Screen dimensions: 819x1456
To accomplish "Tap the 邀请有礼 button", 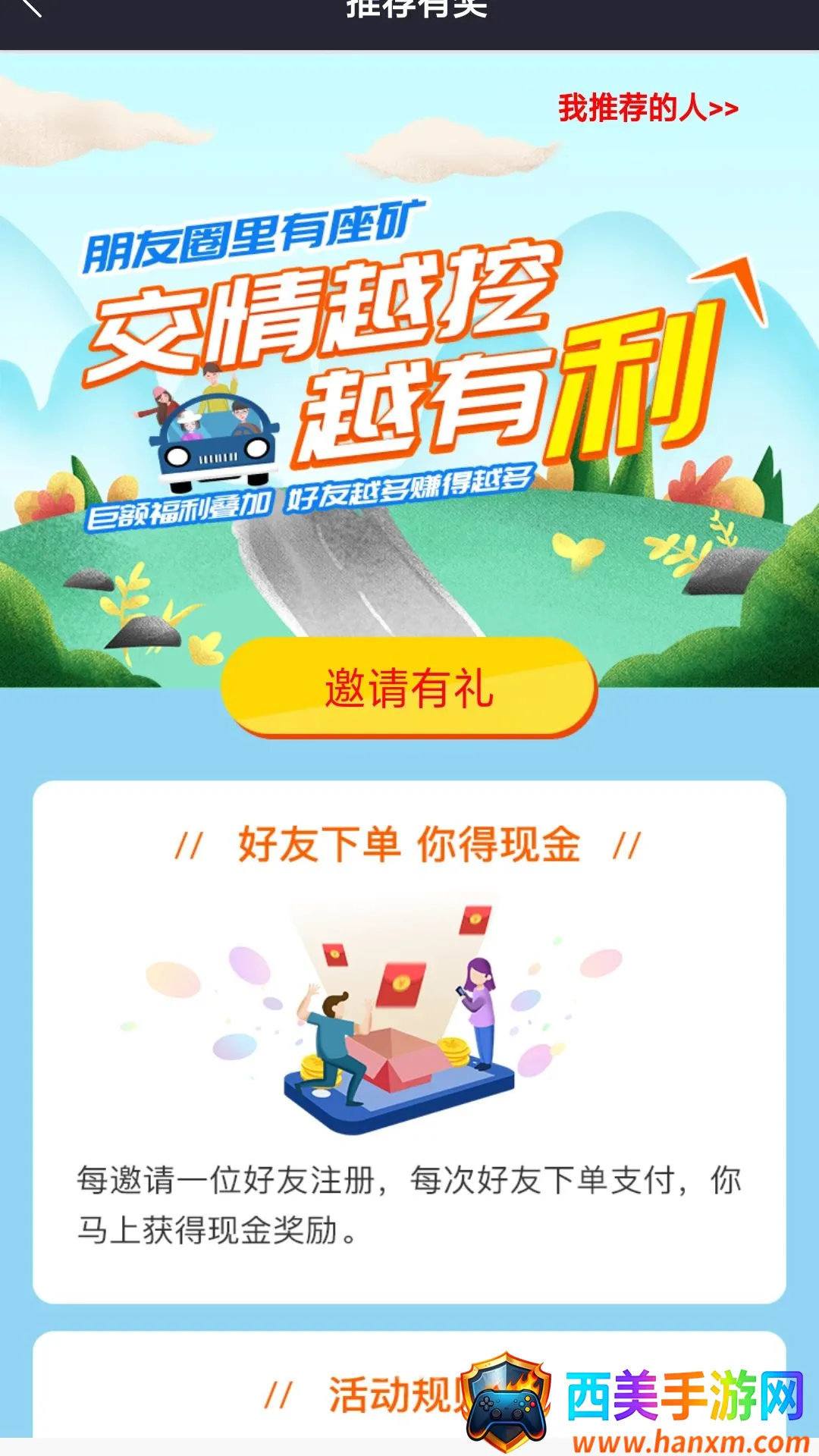I will (x=409, y=687).
